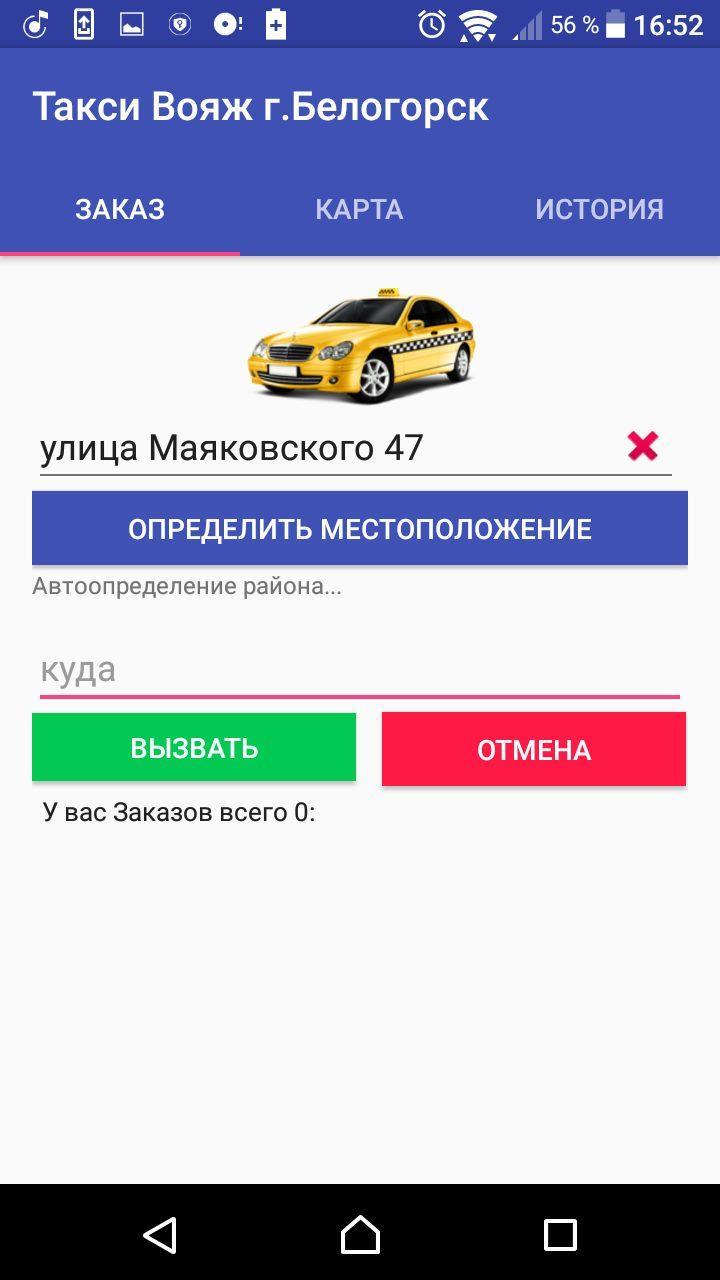Call a taxi with ВЫЗВАТЬ
Viewport: 720px width, 1280px height.
tap(194, 747)
